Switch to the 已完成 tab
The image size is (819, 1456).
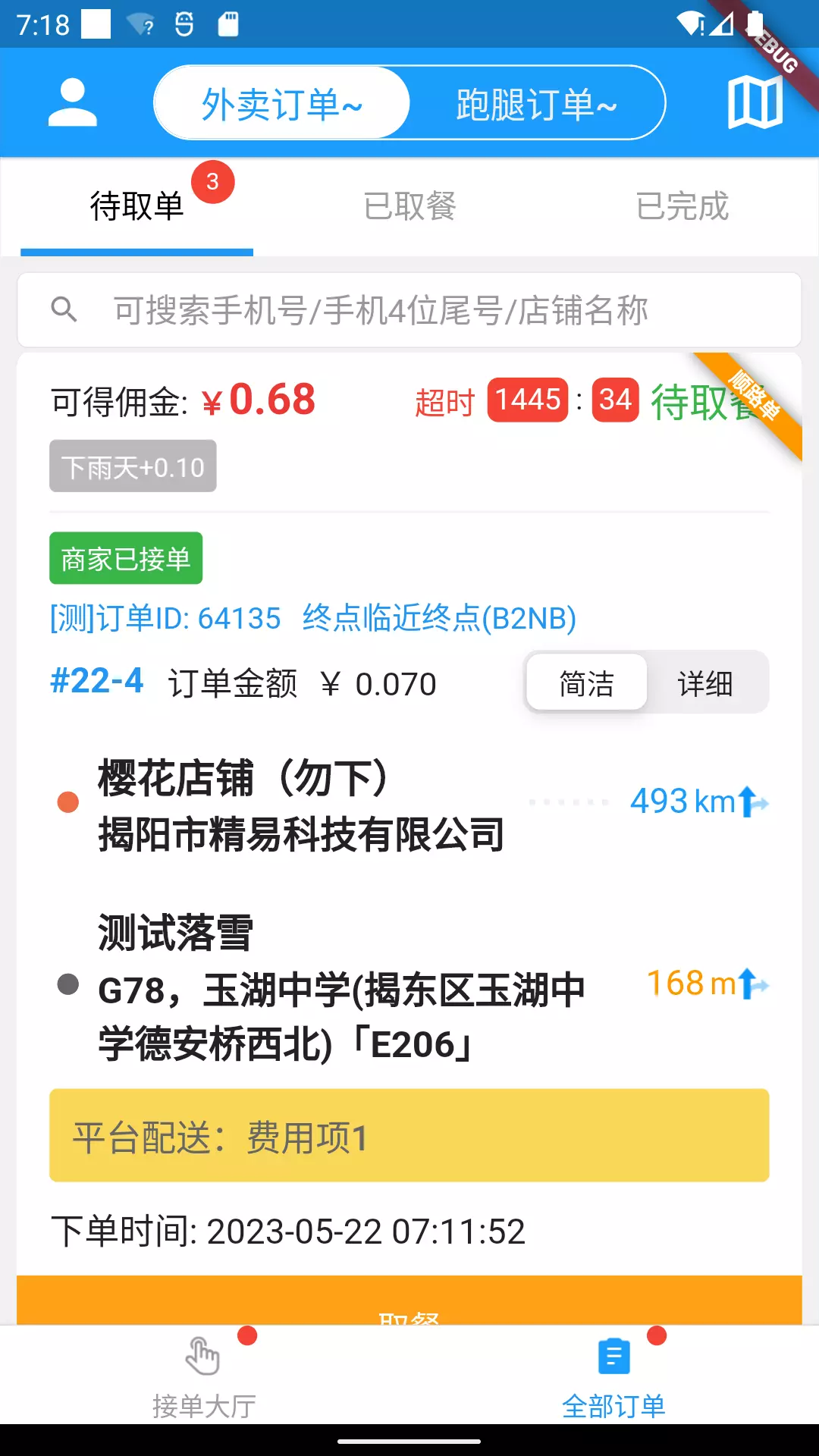(682, 206)
